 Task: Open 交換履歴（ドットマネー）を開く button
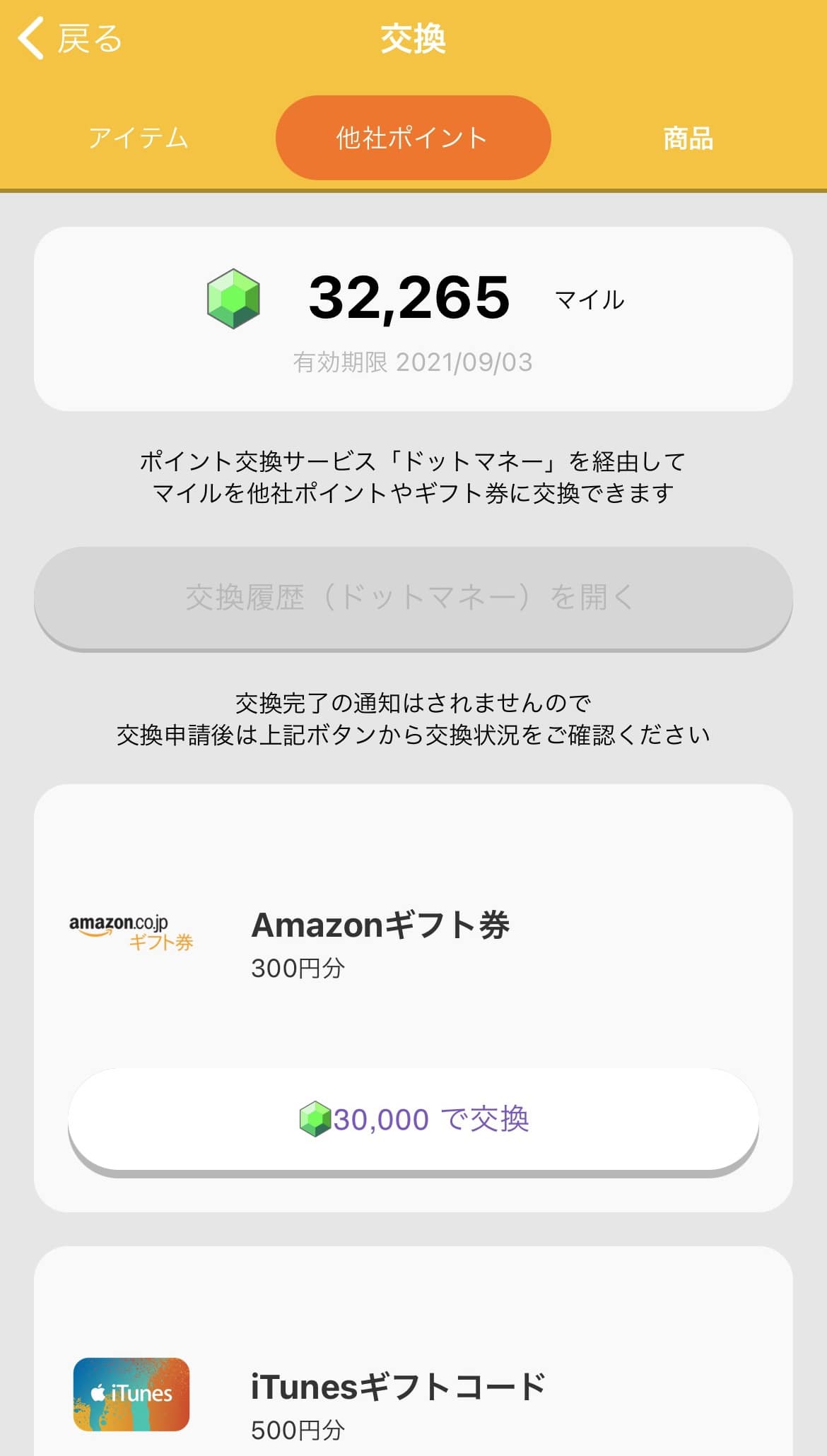click(413, 598)
